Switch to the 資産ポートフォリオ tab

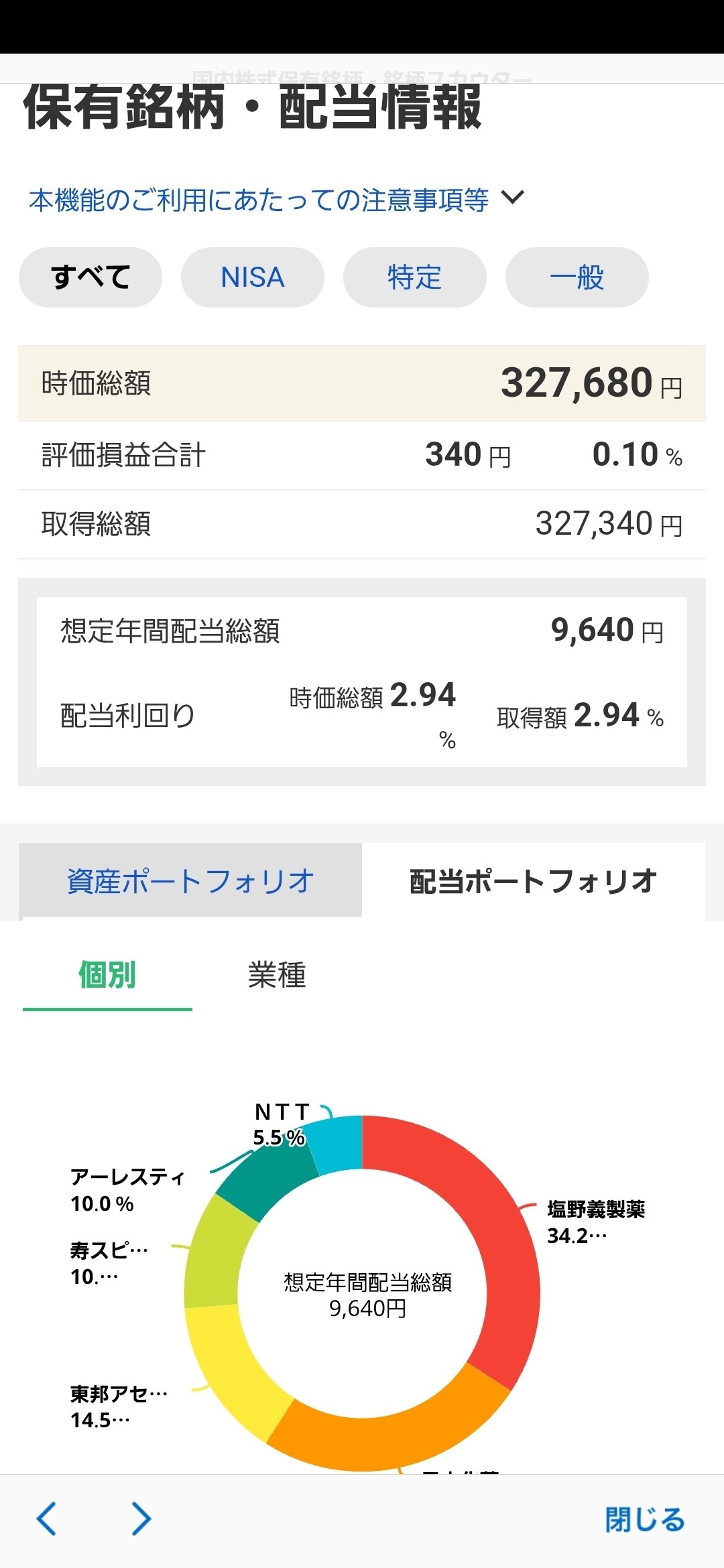(188, 883)
